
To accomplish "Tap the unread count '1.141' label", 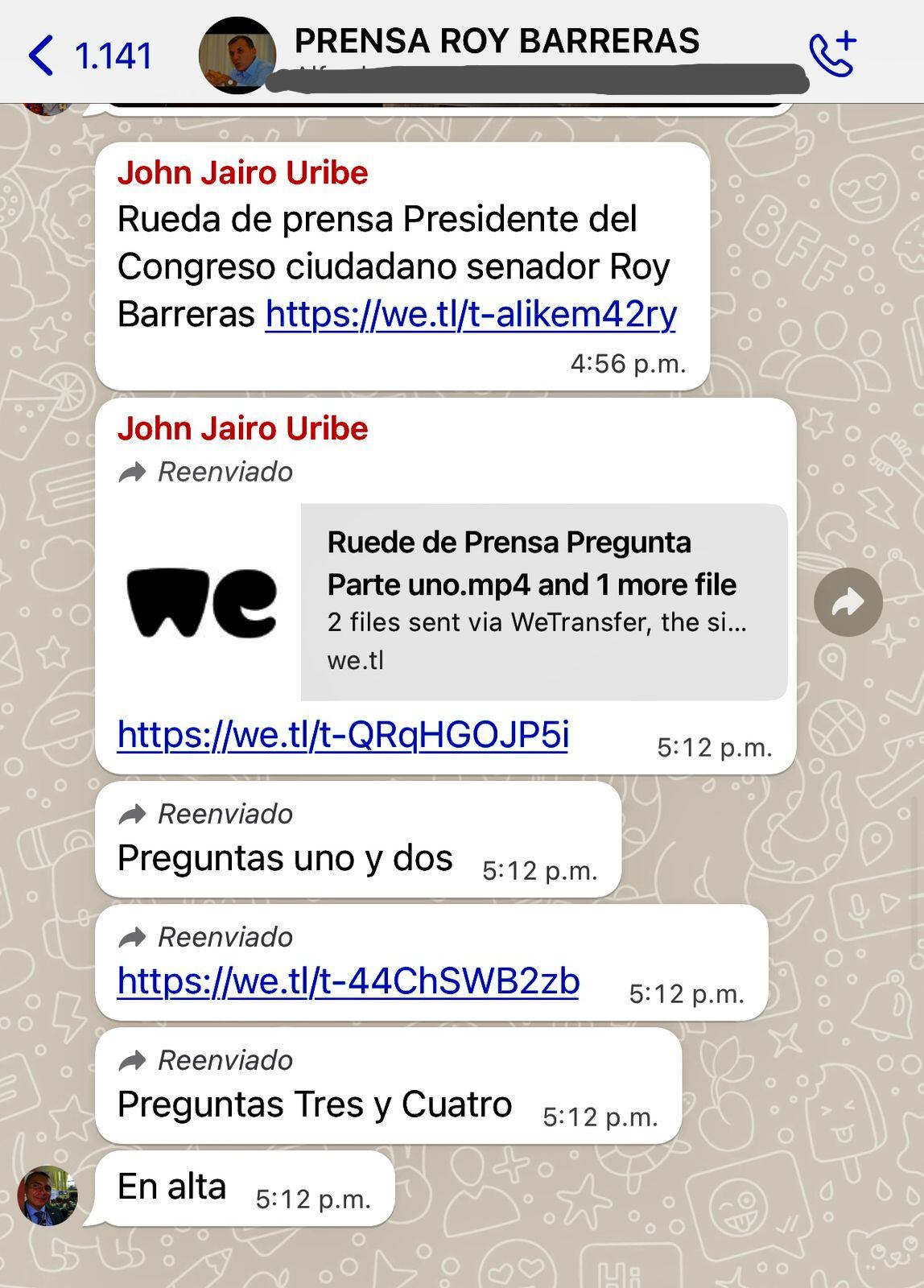I will [x=113, y=53].
